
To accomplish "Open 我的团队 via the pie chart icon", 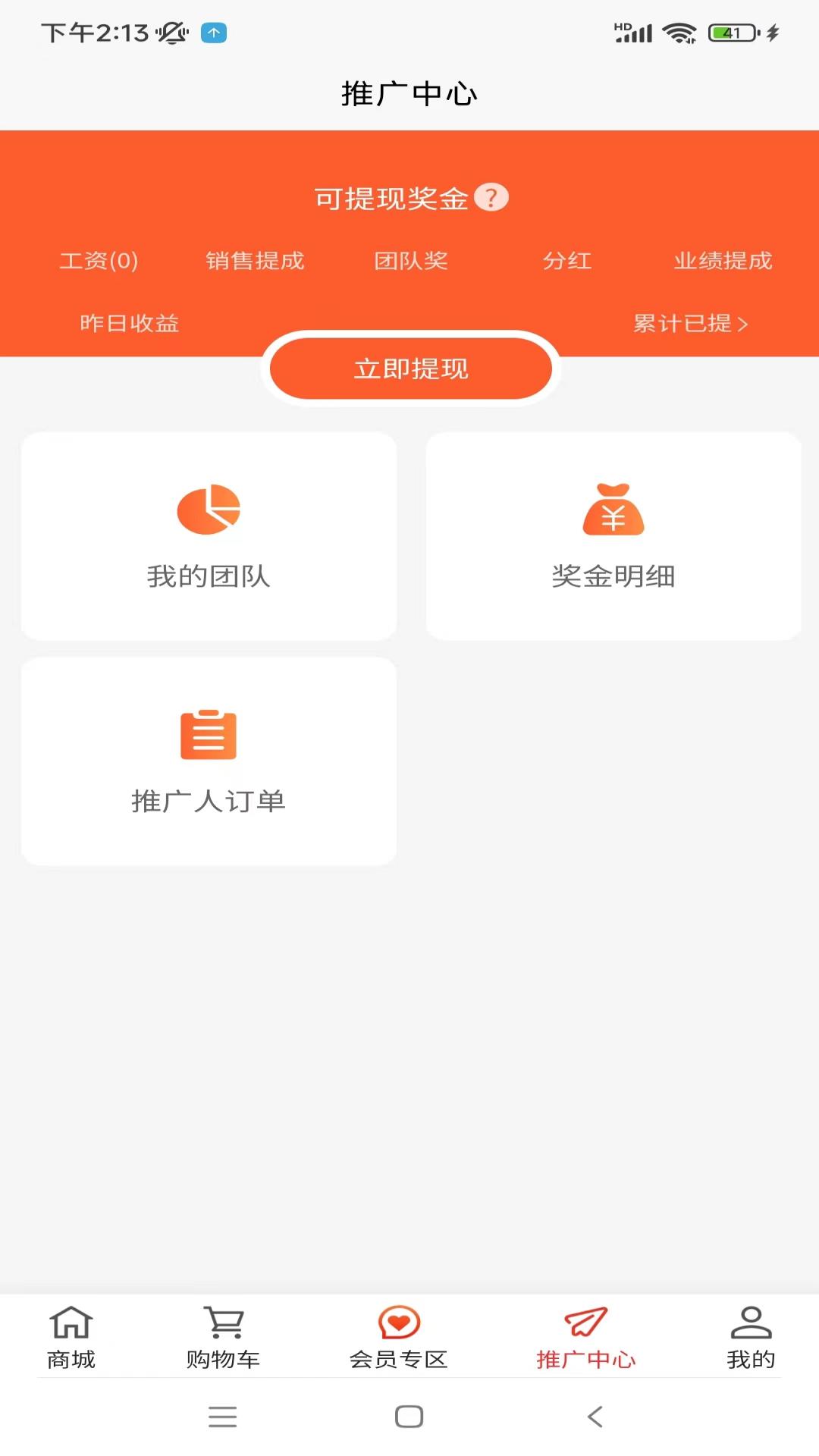I will [x=209, y=508].
